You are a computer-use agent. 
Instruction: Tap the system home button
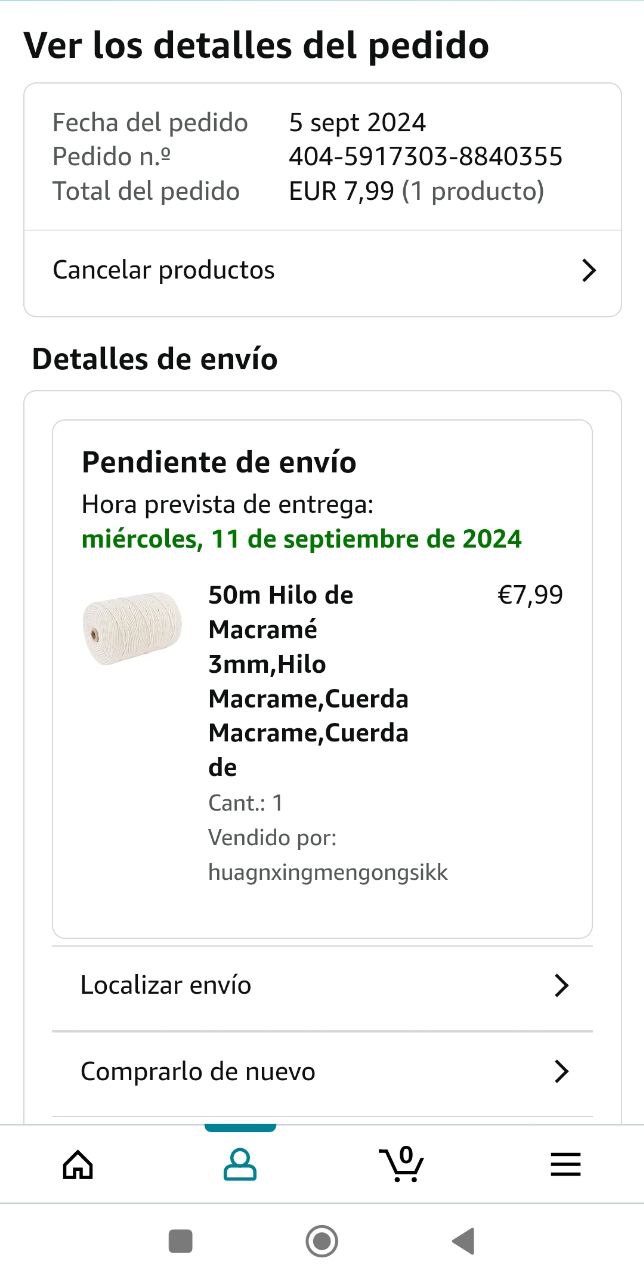[322, 1242]
